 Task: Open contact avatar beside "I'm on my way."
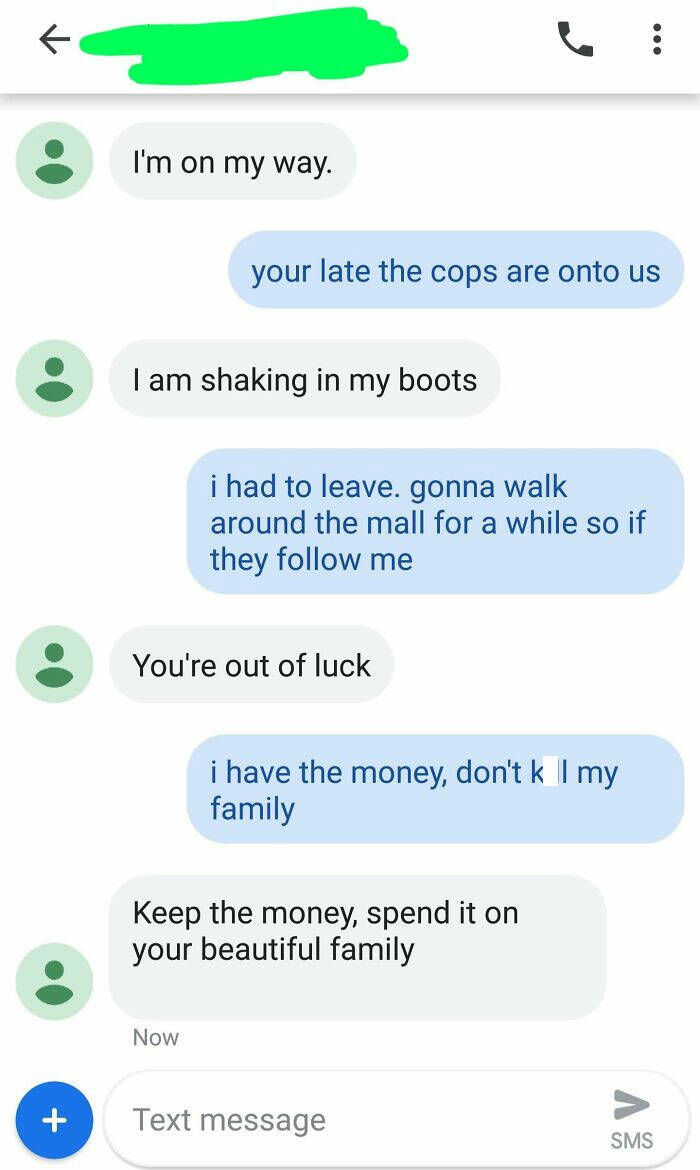[x=54, y=160]
